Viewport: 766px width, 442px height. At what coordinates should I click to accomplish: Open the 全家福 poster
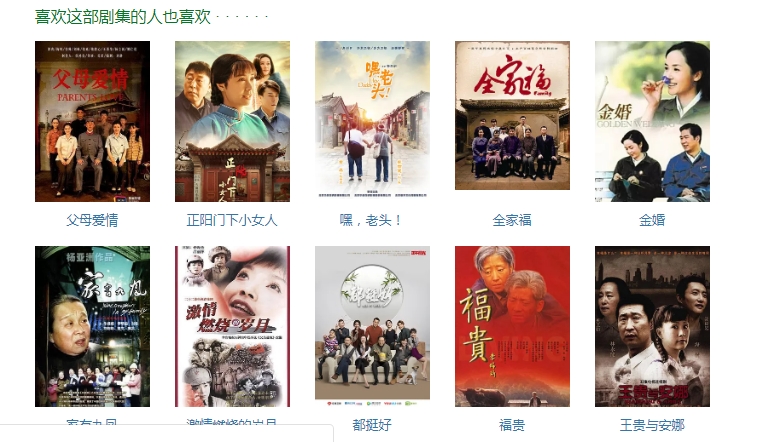[x=512, y=116]
